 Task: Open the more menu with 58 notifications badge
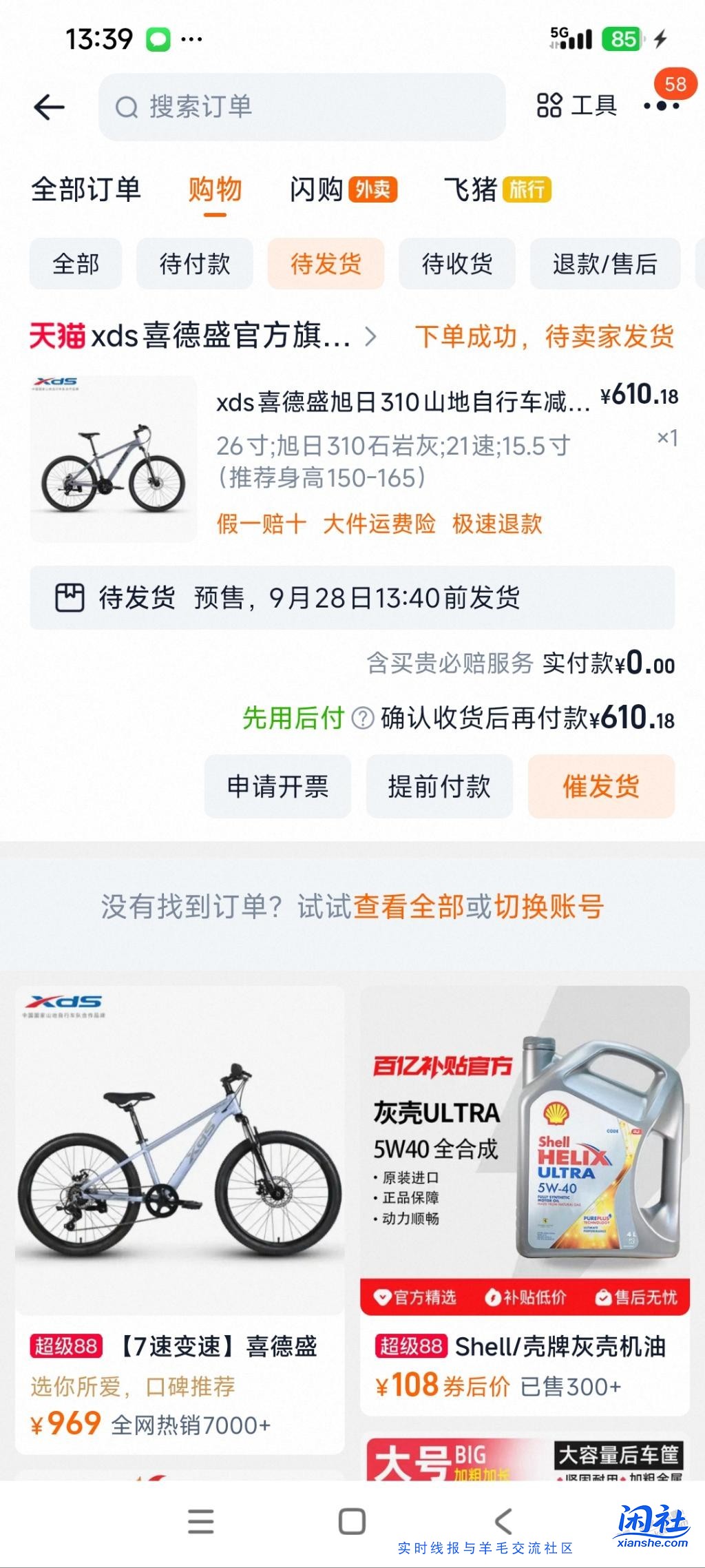point(660,107)
